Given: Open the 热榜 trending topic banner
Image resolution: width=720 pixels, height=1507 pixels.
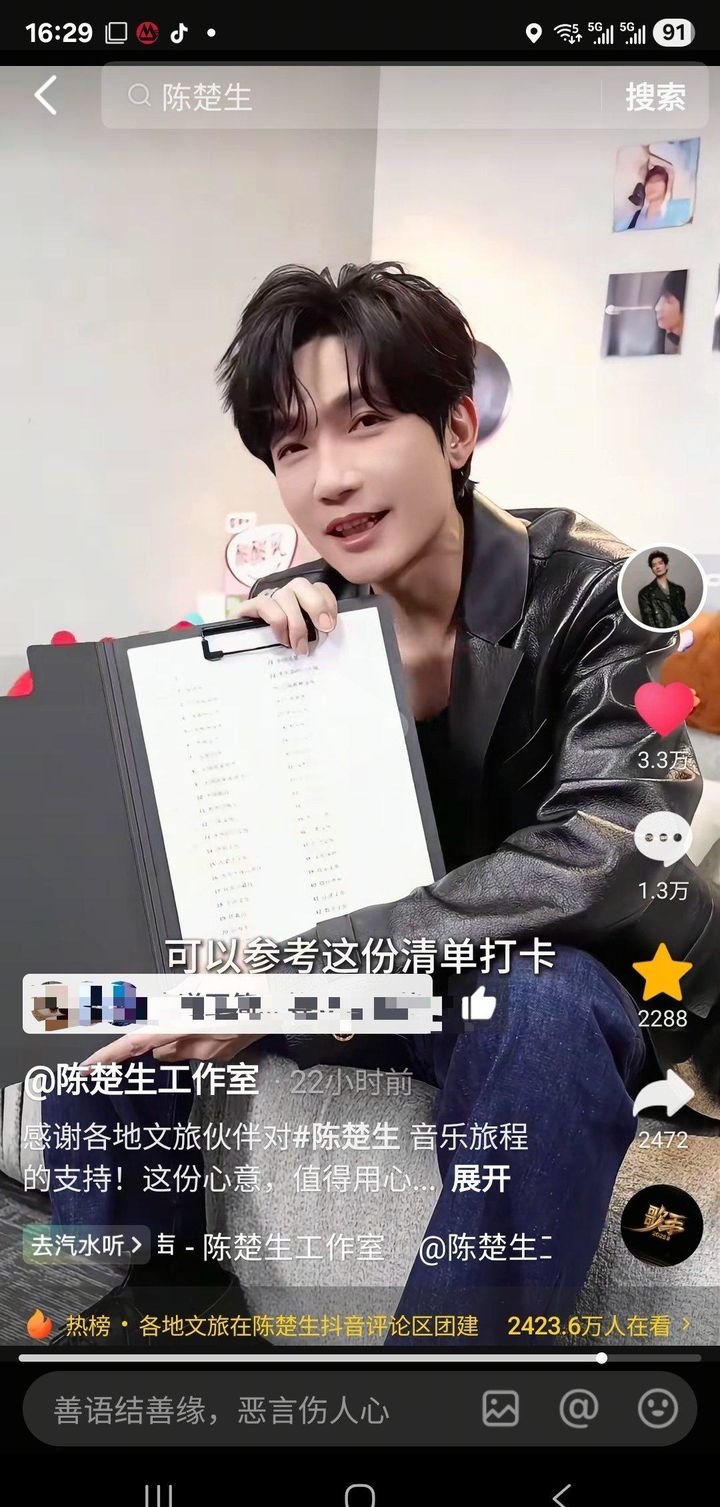Looking at the screenshot, I should [360, 1326].
